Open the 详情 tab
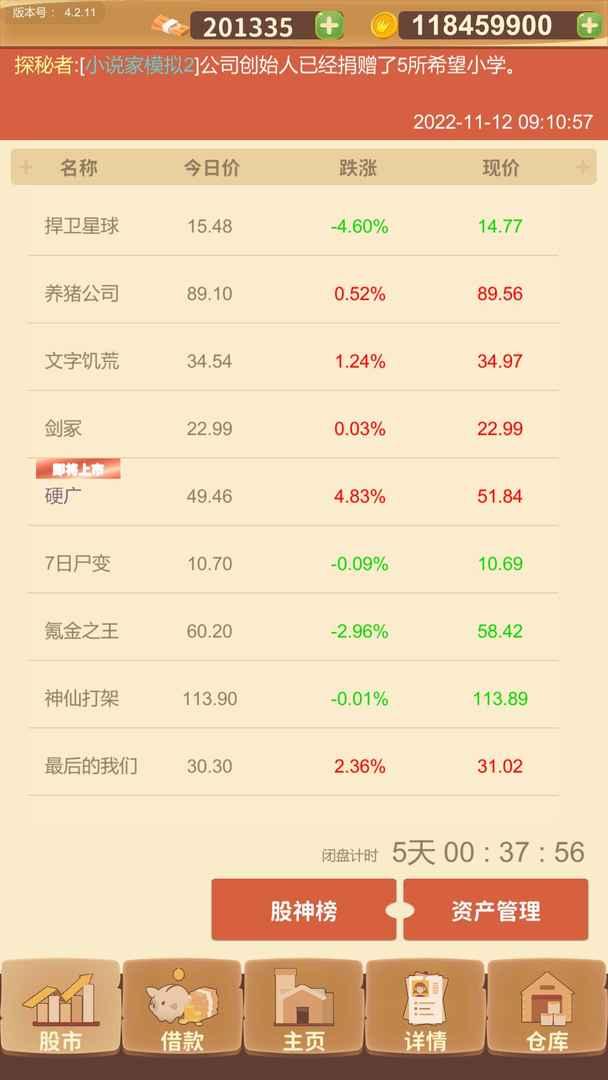This screenshot has height=1080, width=608. coord(425,1008)
